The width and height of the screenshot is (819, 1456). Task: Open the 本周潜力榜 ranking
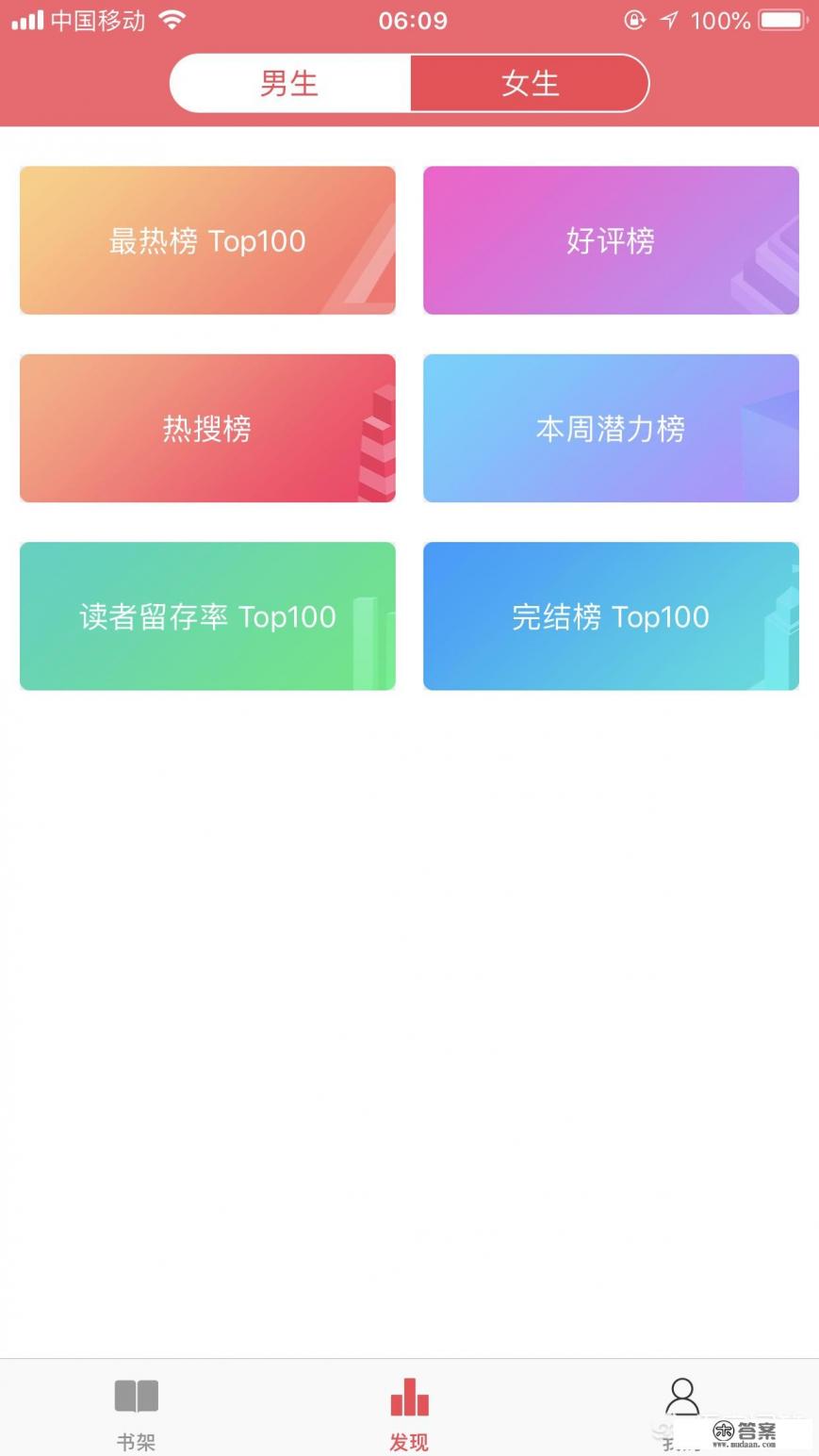click(611, 428)
